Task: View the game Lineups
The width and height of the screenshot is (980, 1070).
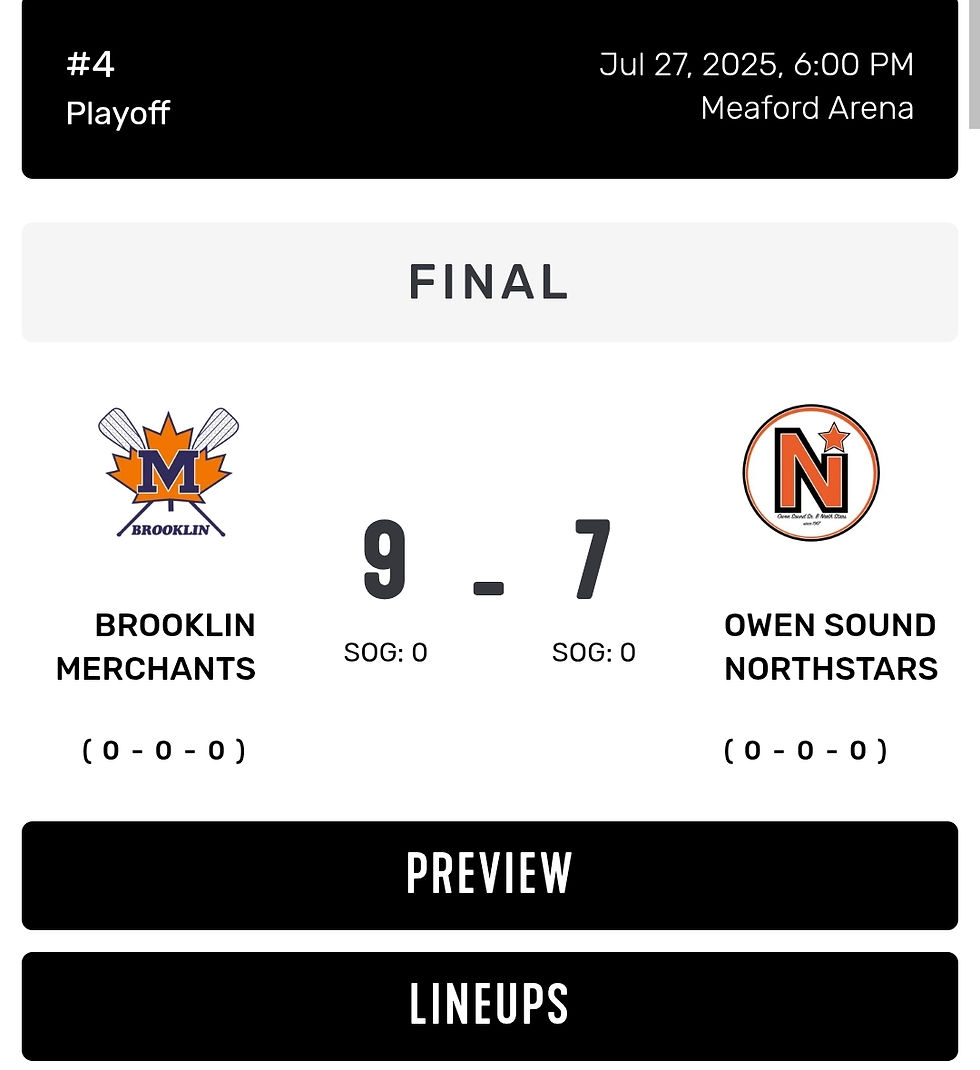Action: pos(489,1005)
